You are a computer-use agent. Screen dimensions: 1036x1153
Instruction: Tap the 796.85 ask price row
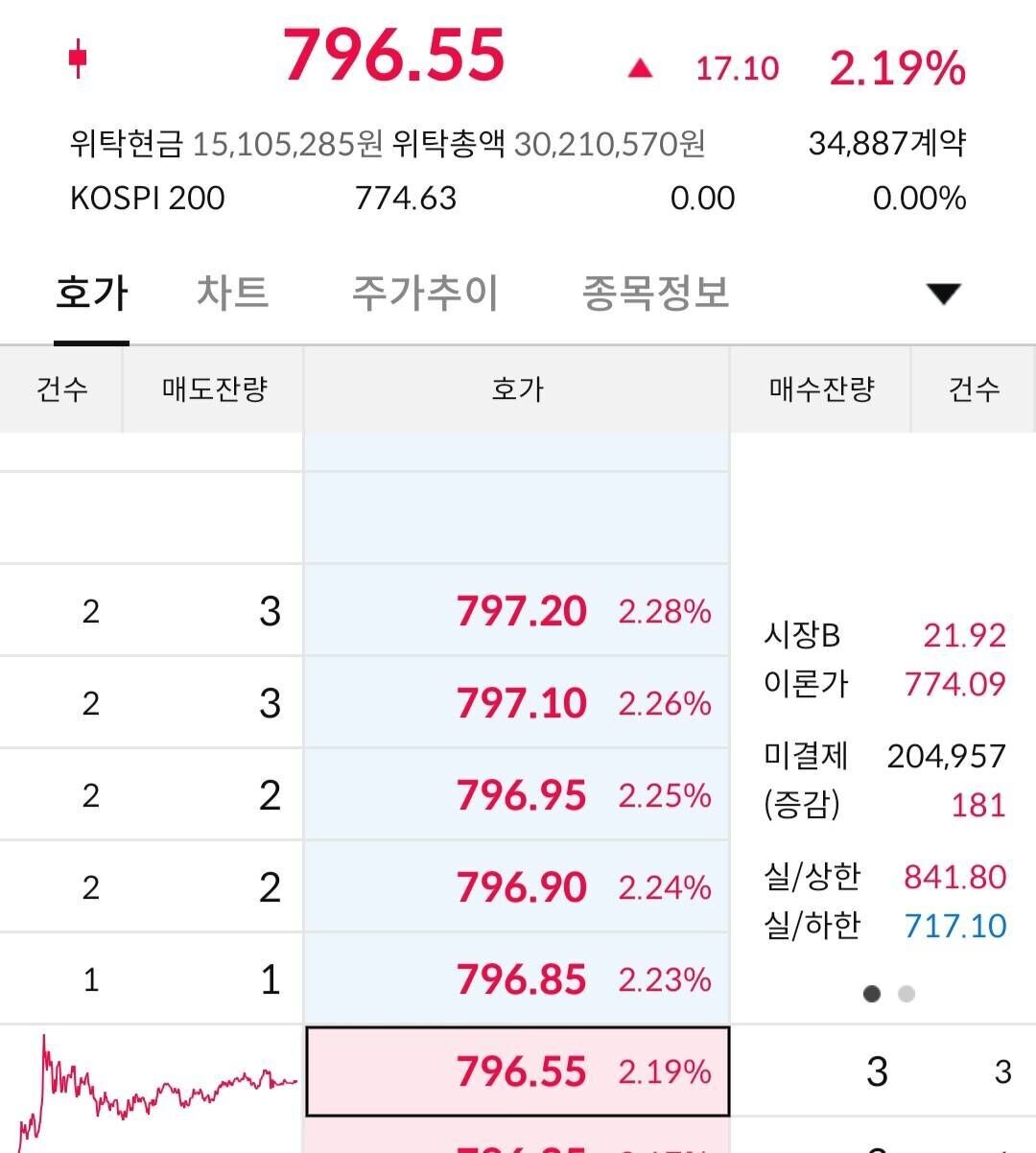518,979
